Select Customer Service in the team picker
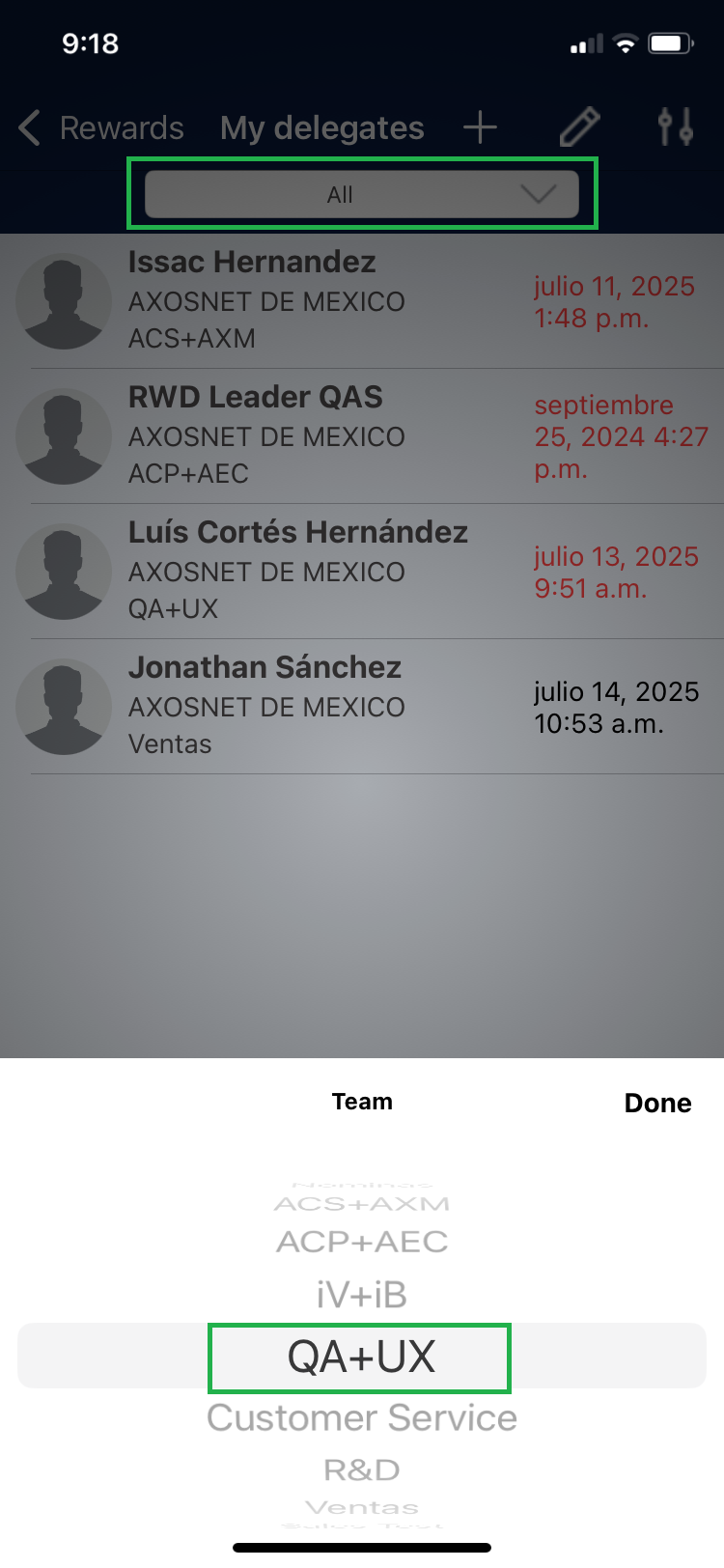Viewport: 724px width, 1568px height. (x=362, y=1418)
